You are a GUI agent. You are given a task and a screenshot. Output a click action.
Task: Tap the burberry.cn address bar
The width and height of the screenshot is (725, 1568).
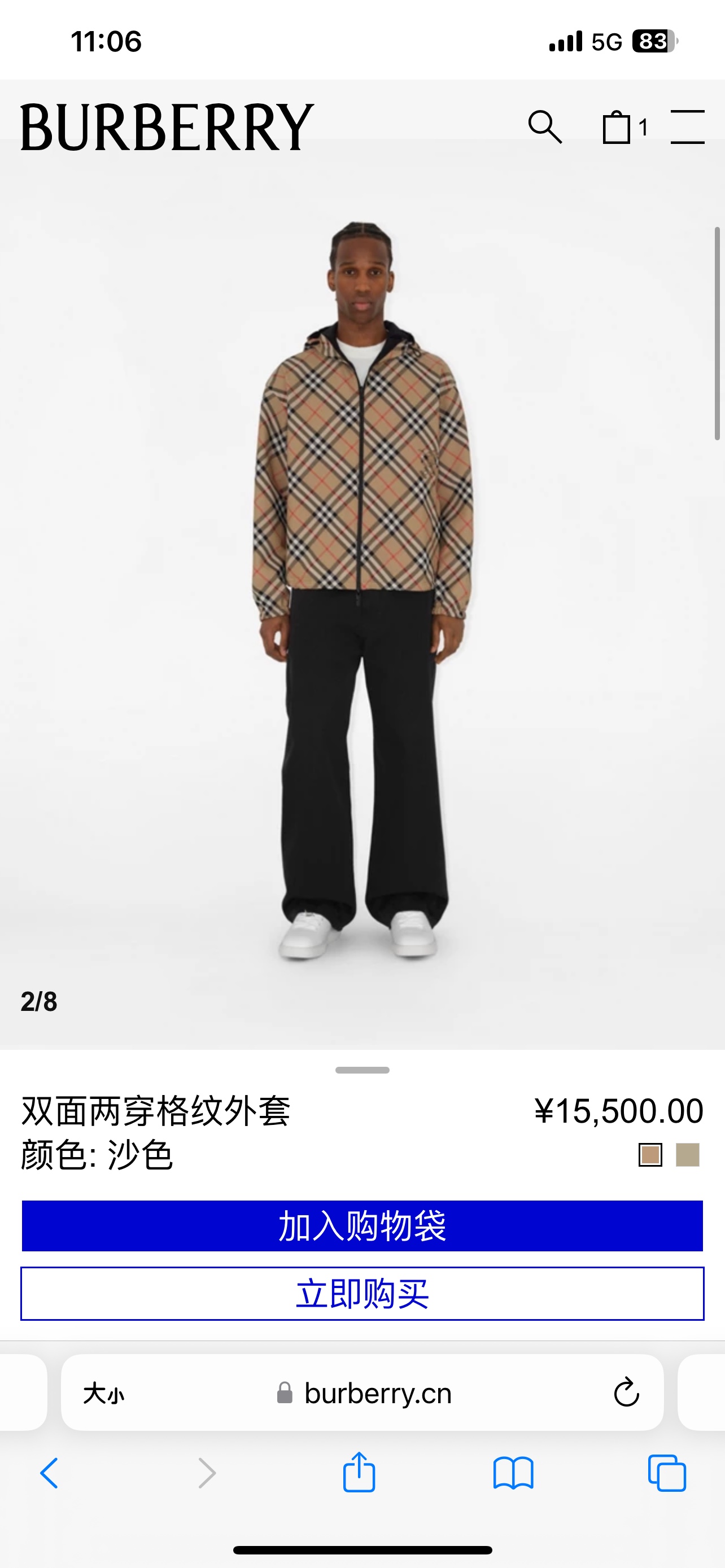tap(377, 1392)
